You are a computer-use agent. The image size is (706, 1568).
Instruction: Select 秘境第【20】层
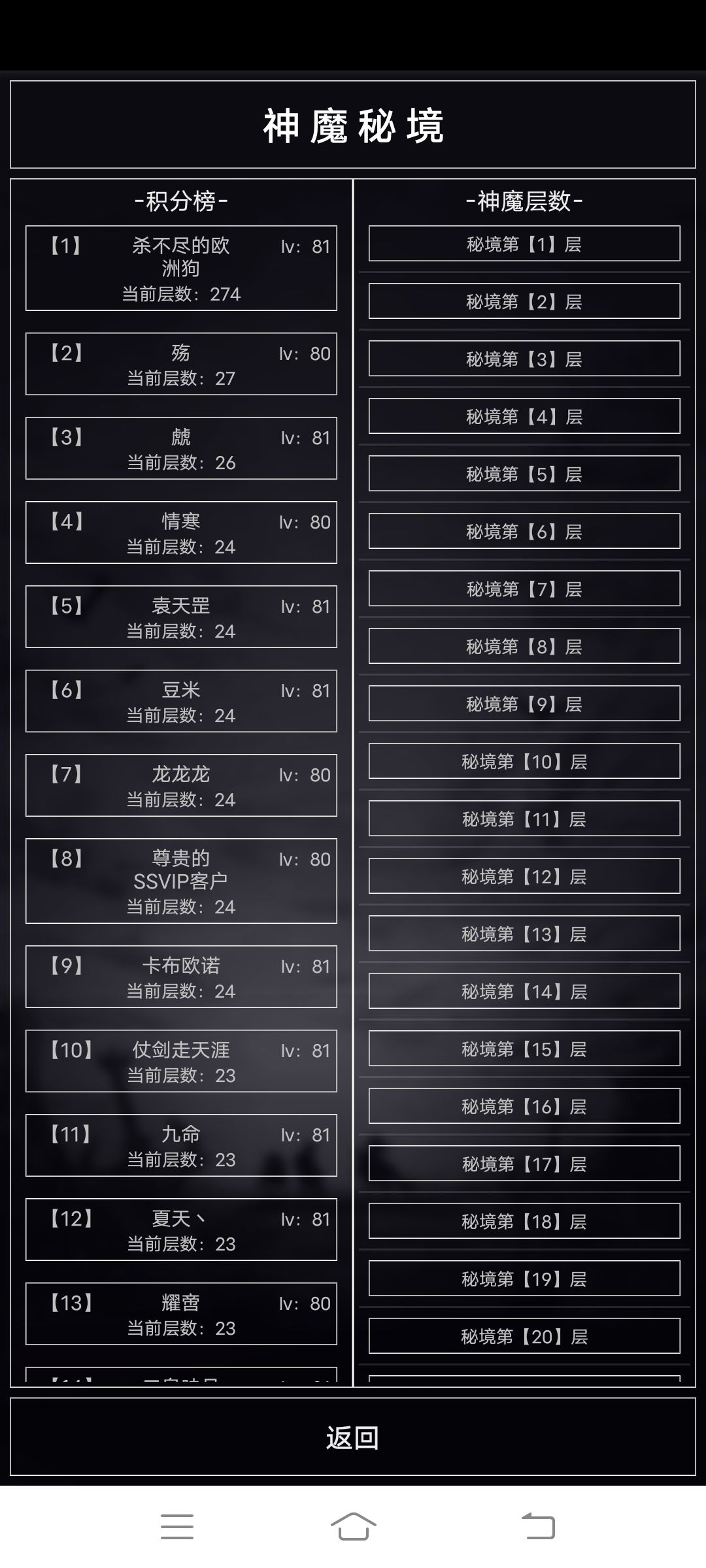click(x=524, y=1336)
